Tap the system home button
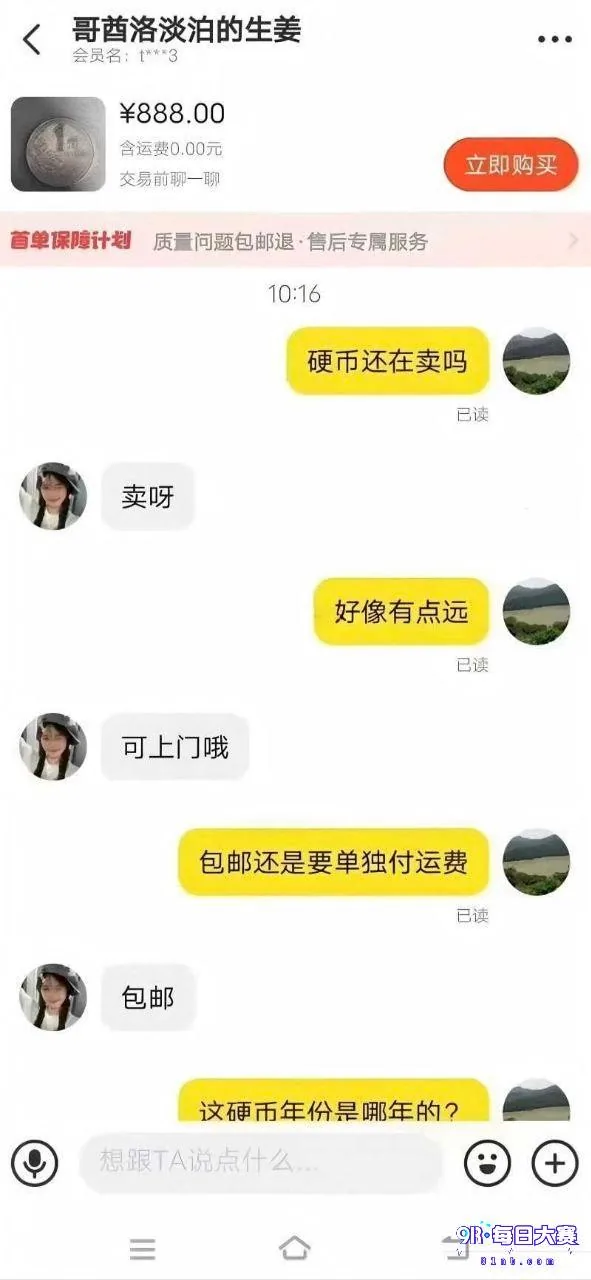Image resolution: width=591 pixels, height=1280 pixels. pyautogui.click(x=294, y=1247)
